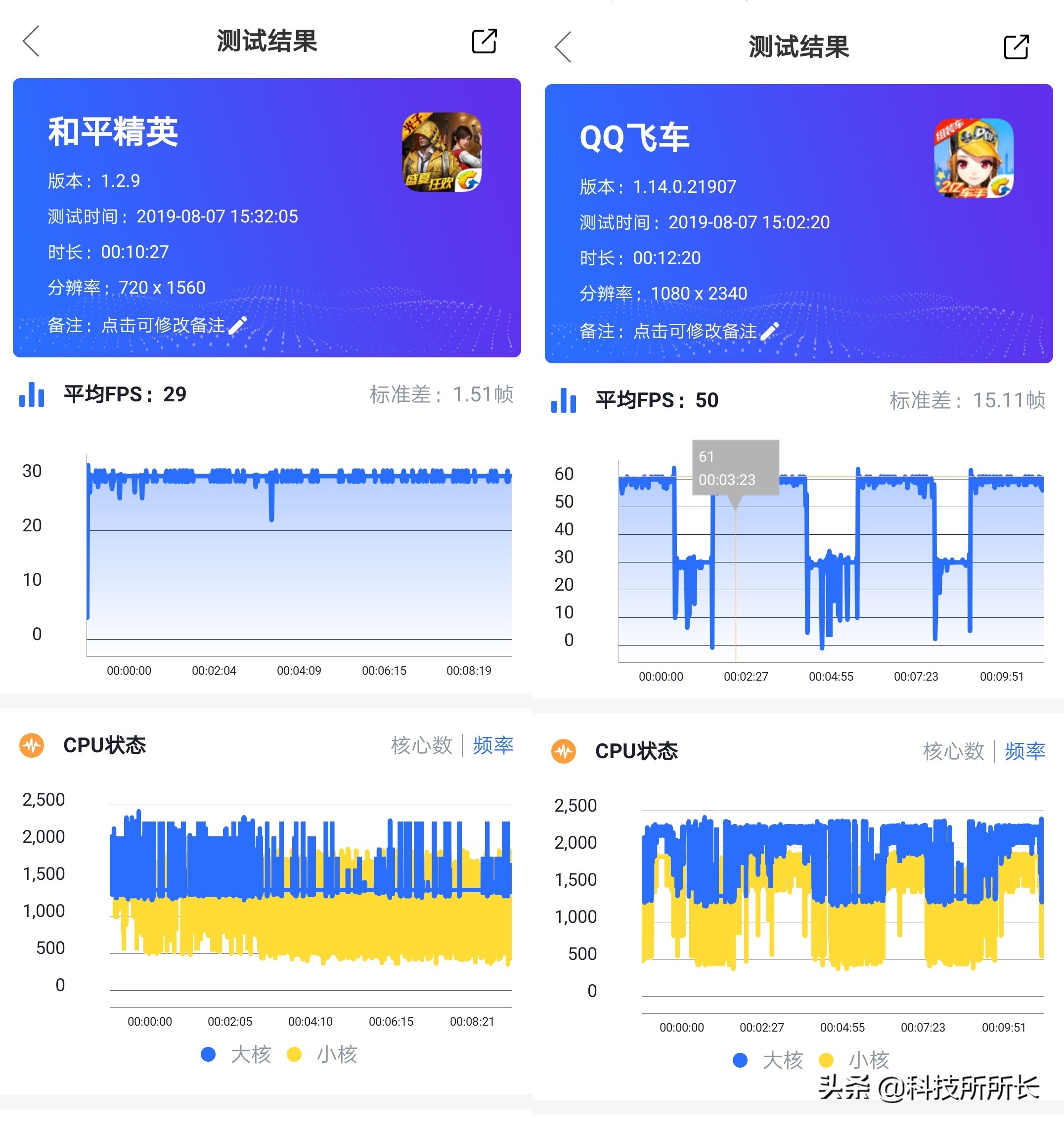
Task: Select 频率 view on left CPU chart
Action: [494, 746]
